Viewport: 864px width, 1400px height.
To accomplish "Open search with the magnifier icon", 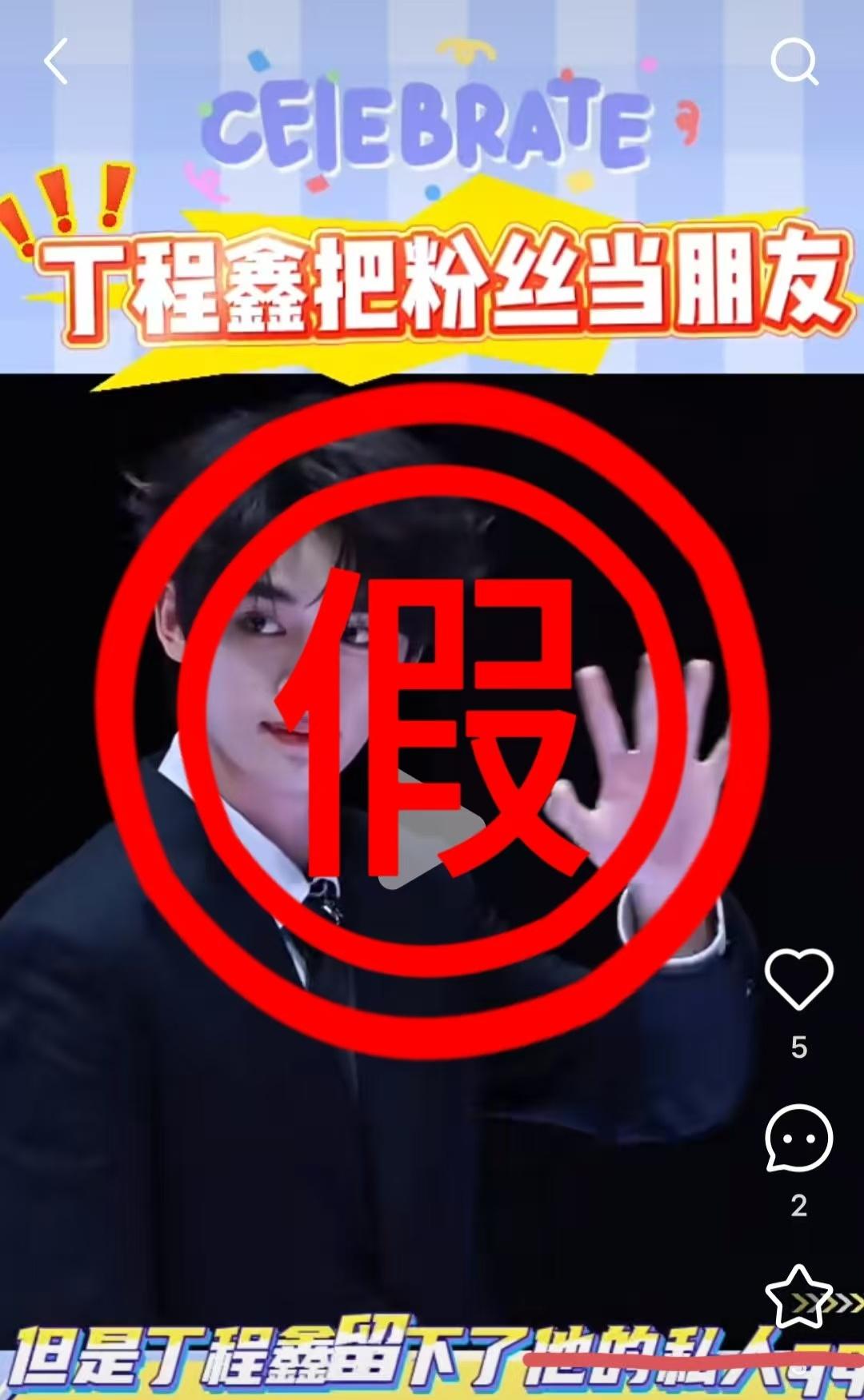I will (794, 62).
